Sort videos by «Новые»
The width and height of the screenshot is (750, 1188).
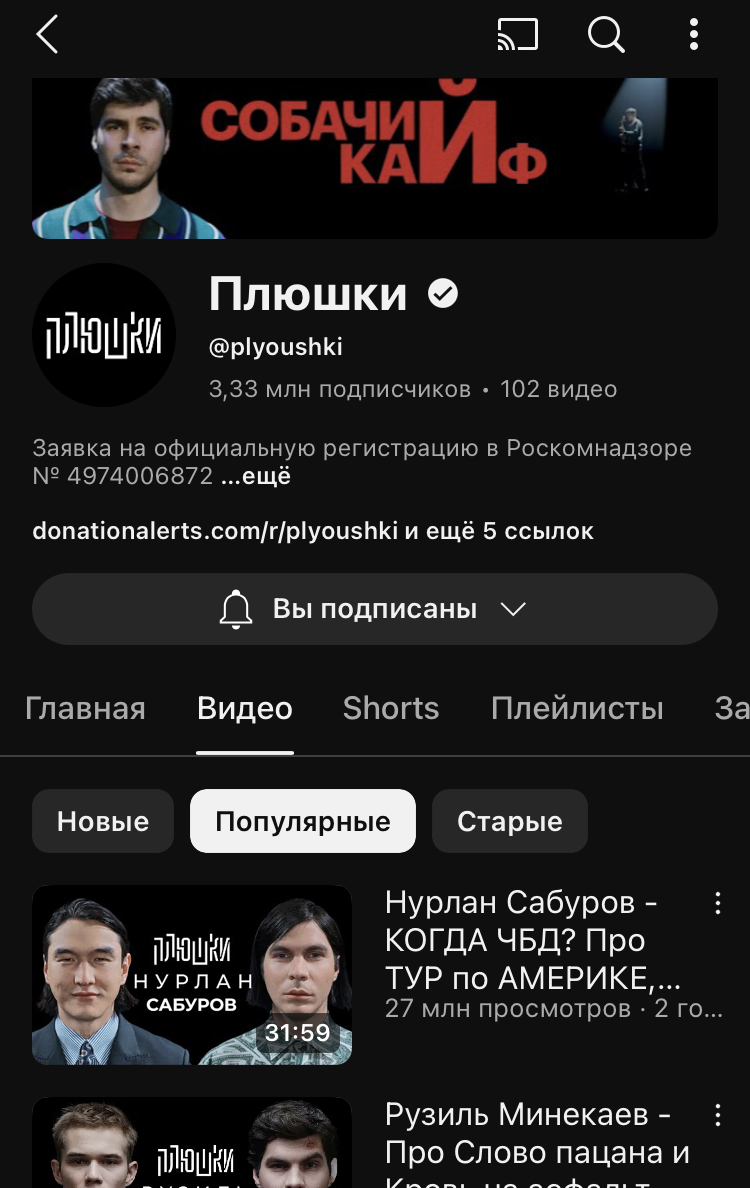(x=103, y=822)
